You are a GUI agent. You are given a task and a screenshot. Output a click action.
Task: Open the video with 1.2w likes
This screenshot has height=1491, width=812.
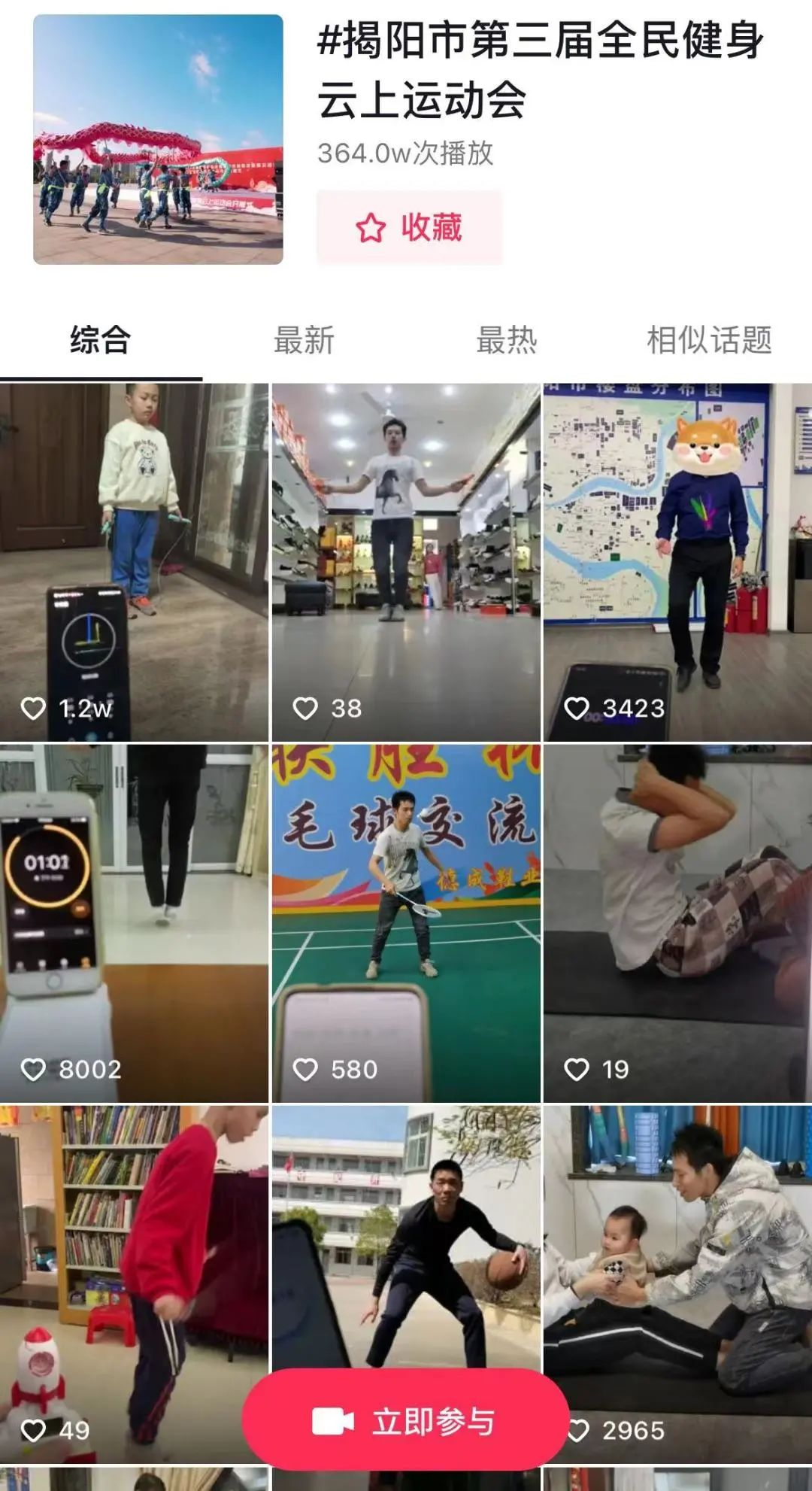click(x=134, y=562)
